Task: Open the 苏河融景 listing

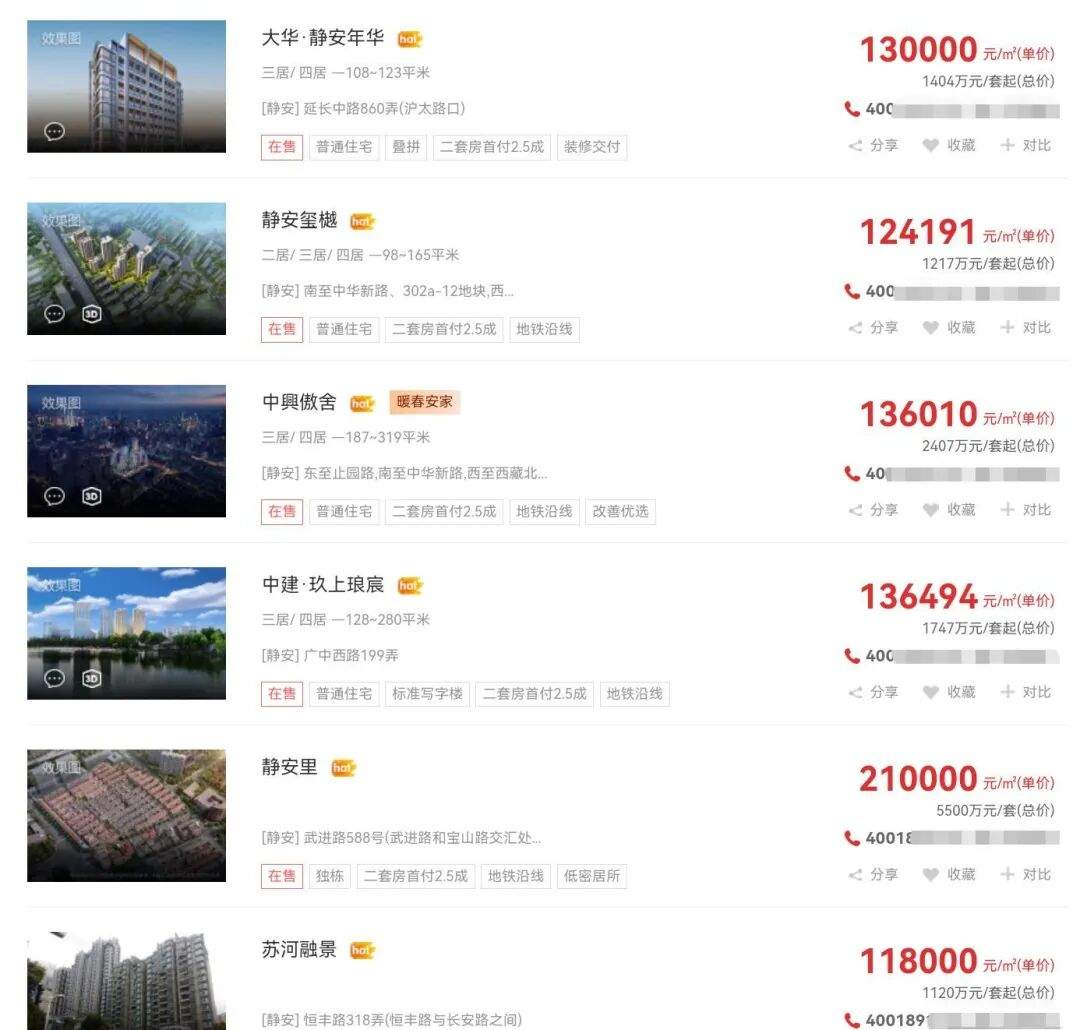Action: point(299,950)
